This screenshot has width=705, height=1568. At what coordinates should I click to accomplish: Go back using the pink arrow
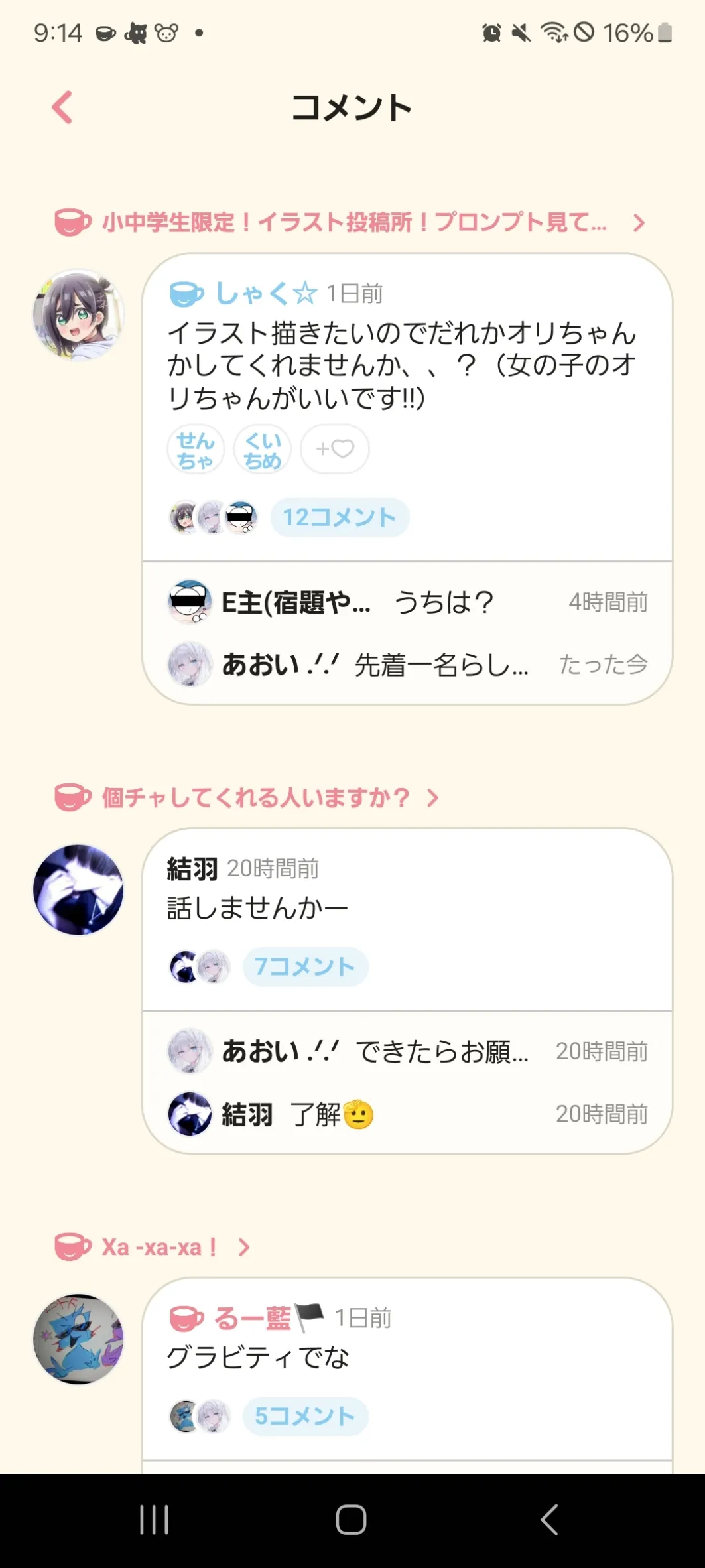pos(63,107)
